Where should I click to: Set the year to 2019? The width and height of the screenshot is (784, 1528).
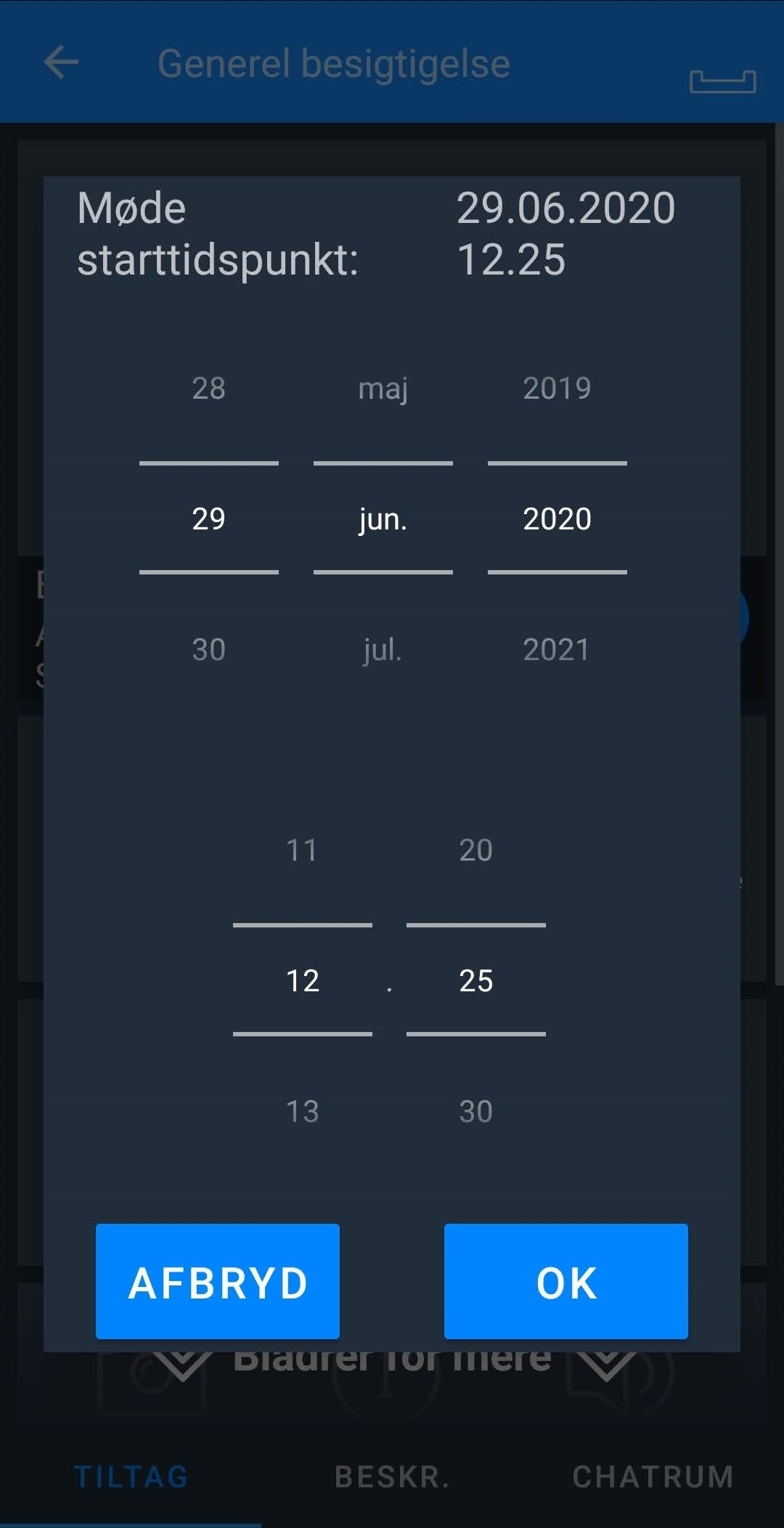557,389
